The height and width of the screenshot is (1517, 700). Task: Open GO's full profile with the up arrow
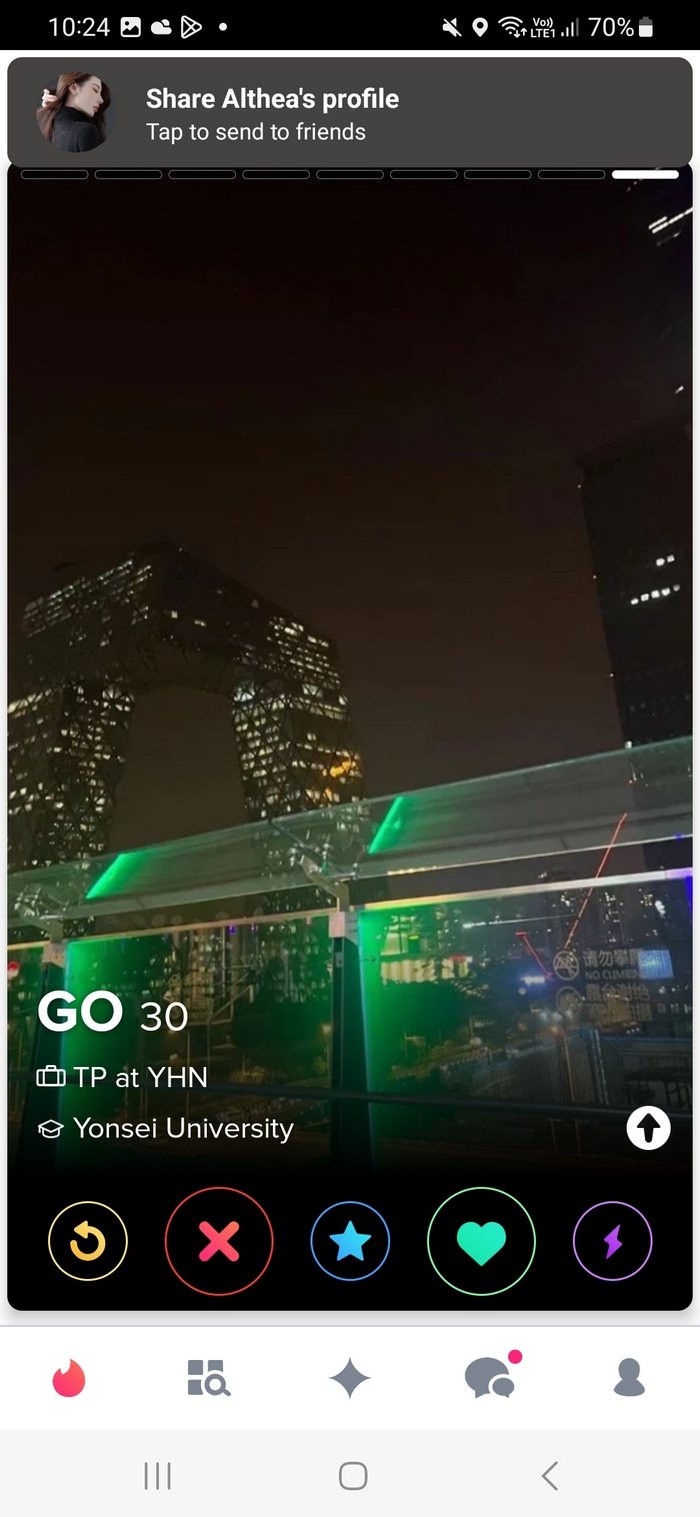(648, 1129)
